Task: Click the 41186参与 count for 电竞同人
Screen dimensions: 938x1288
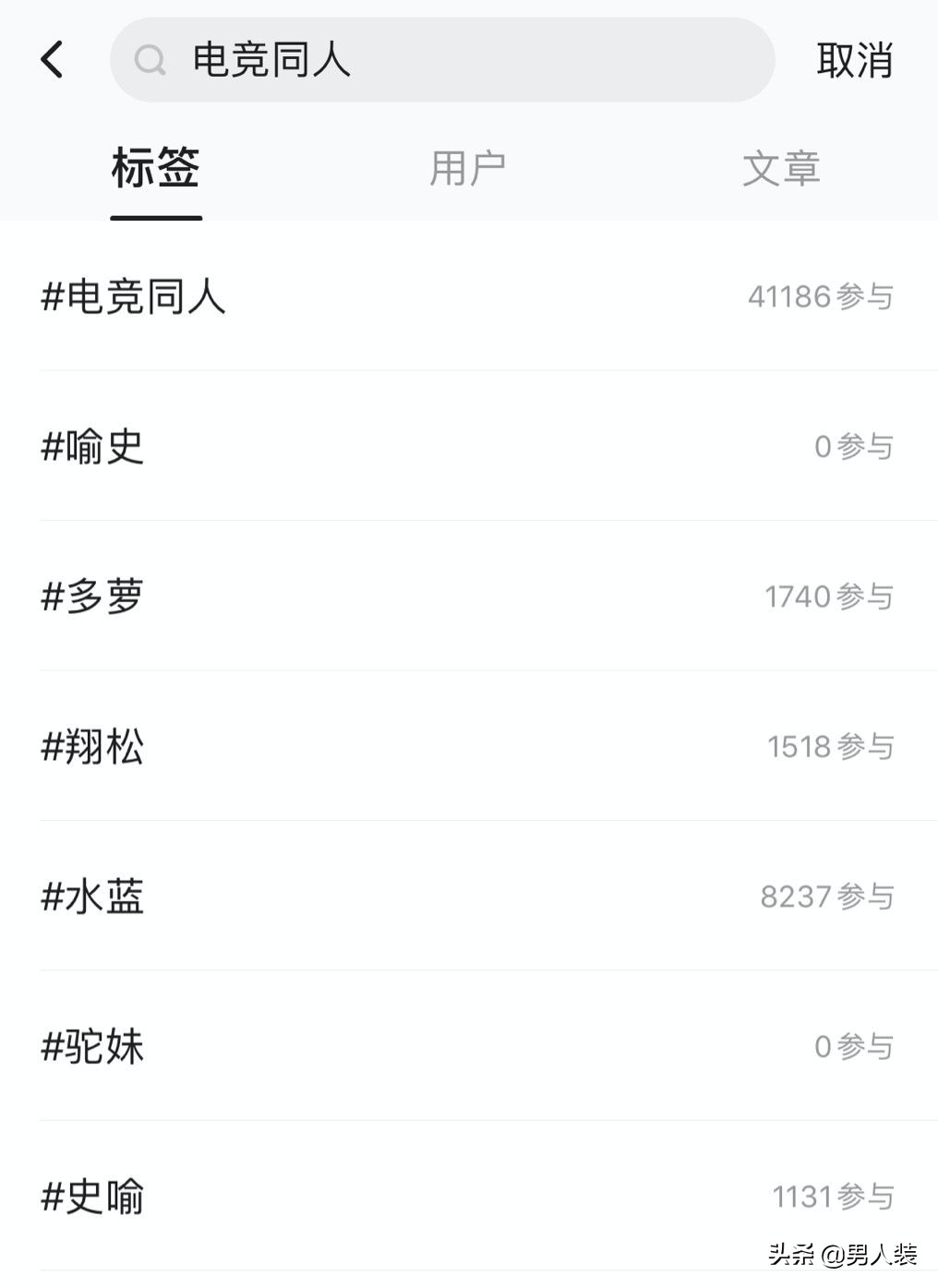Action: tap(820, 297)
